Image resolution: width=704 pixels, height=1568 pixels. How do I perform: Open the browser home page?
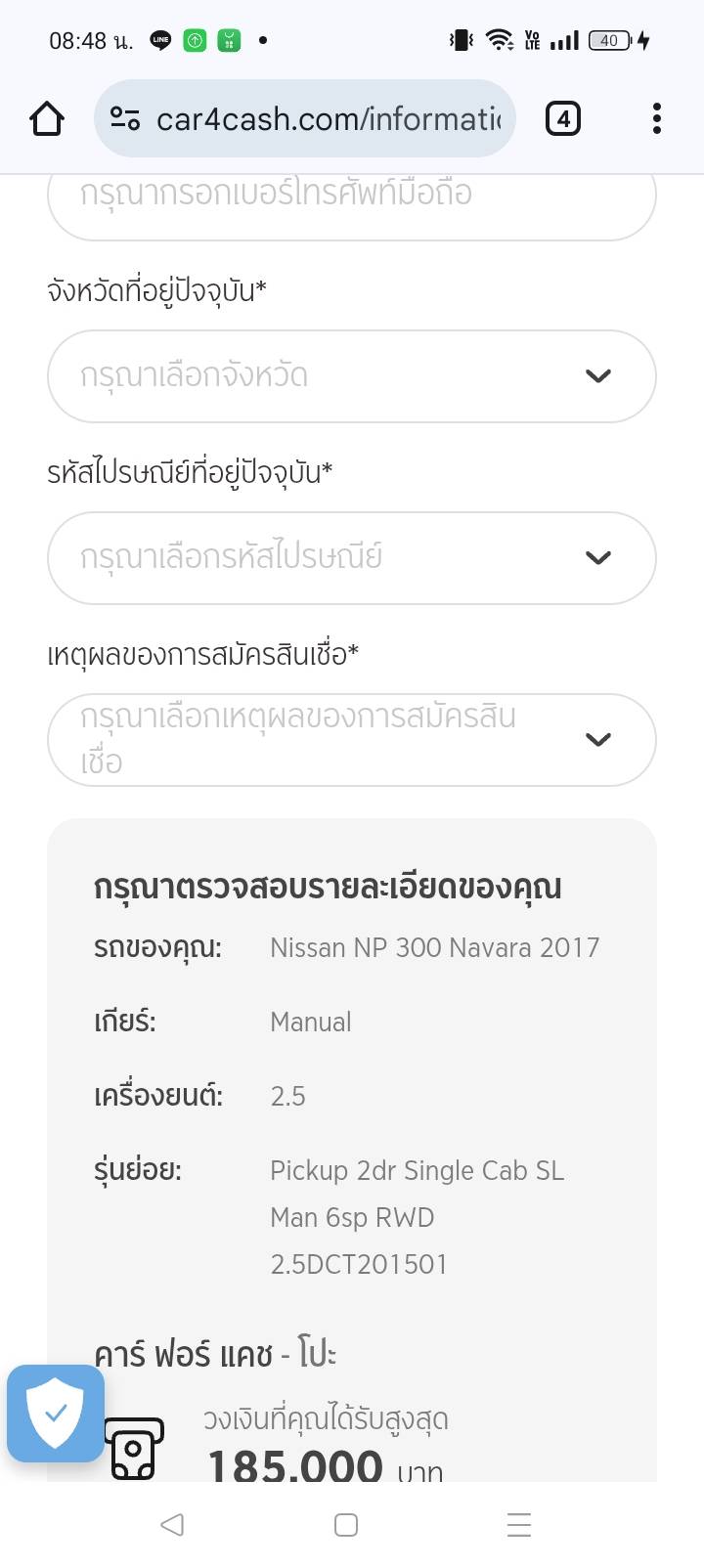pyautogui.click(x=47, y=119)
